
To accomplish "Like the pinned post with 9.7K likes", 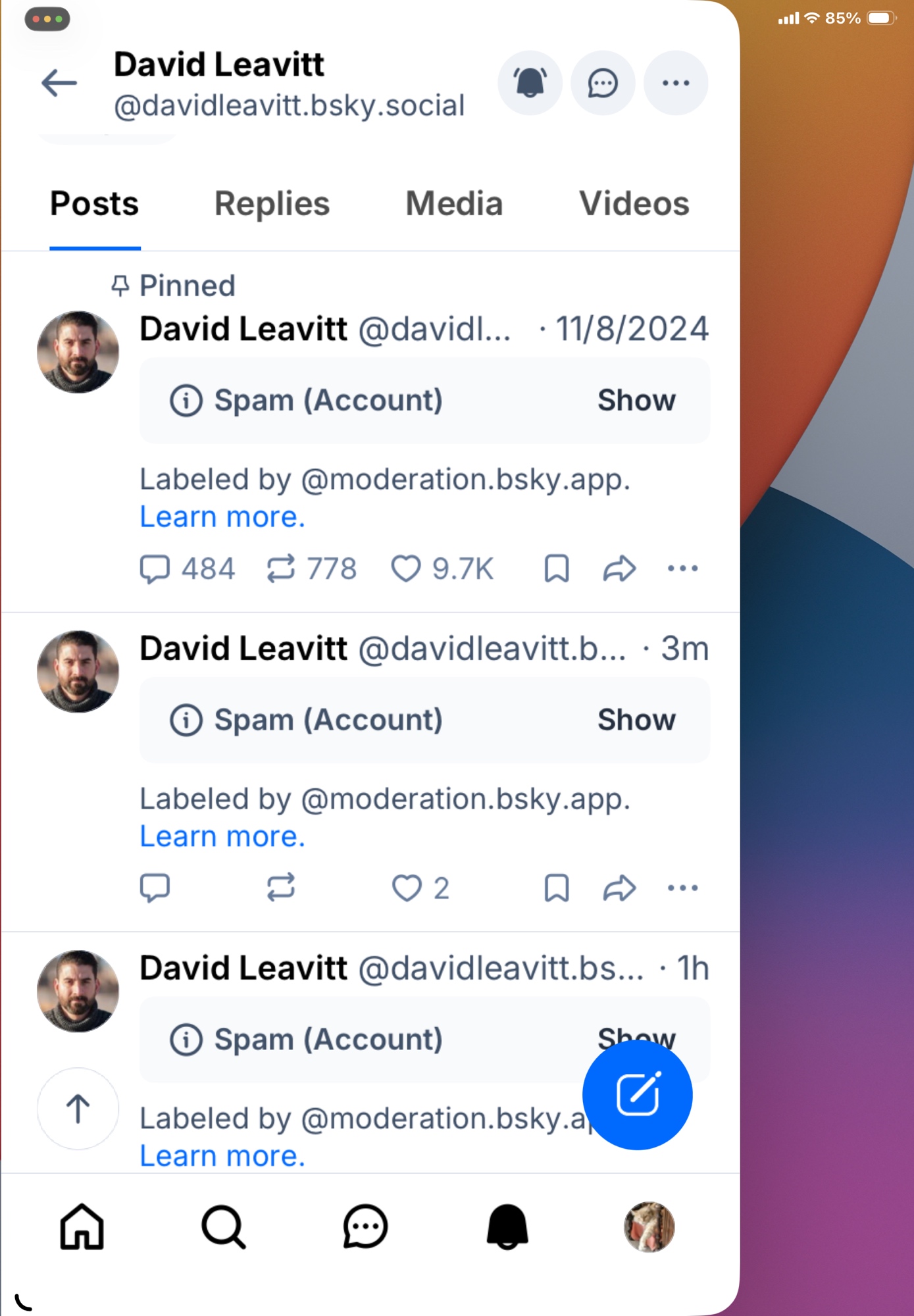I will point(406,569).
